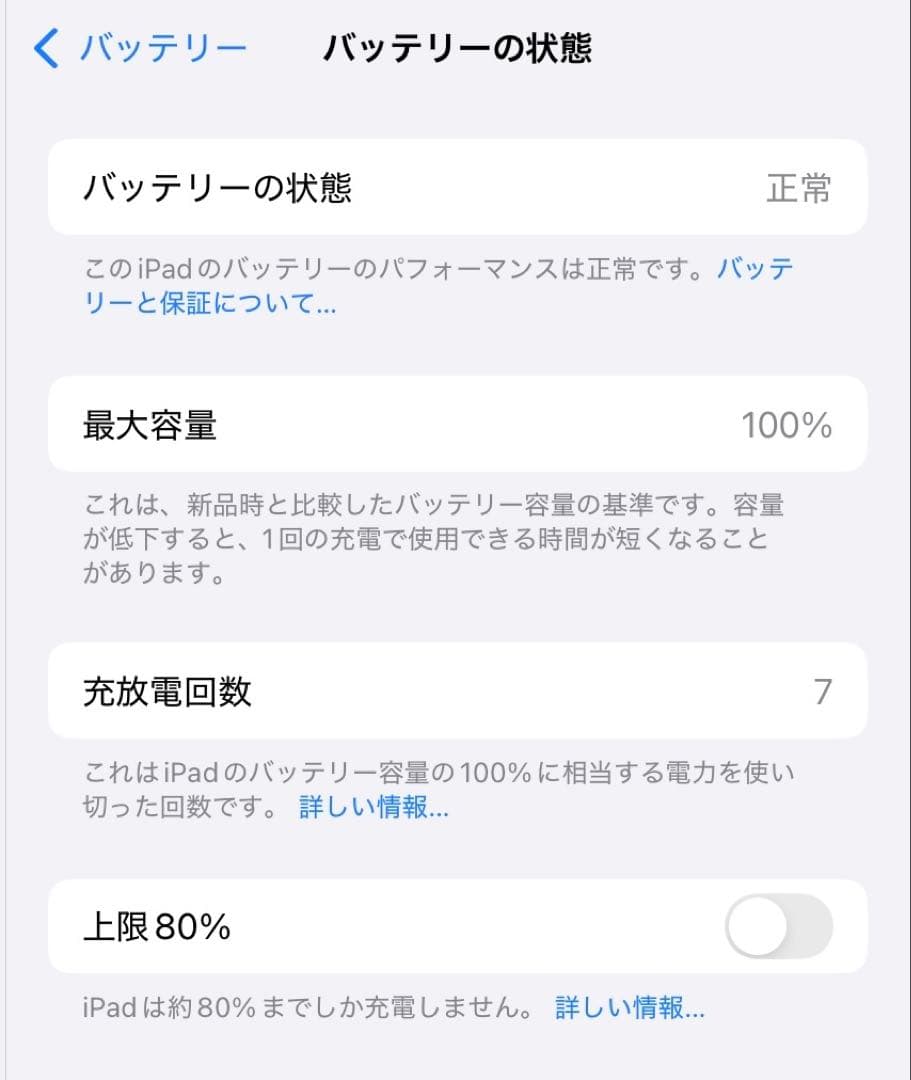Image resolution: width=911 pixels, height=1080 pixels.
Task: Tap the cycle count value 7
Action: pos(822,692)
